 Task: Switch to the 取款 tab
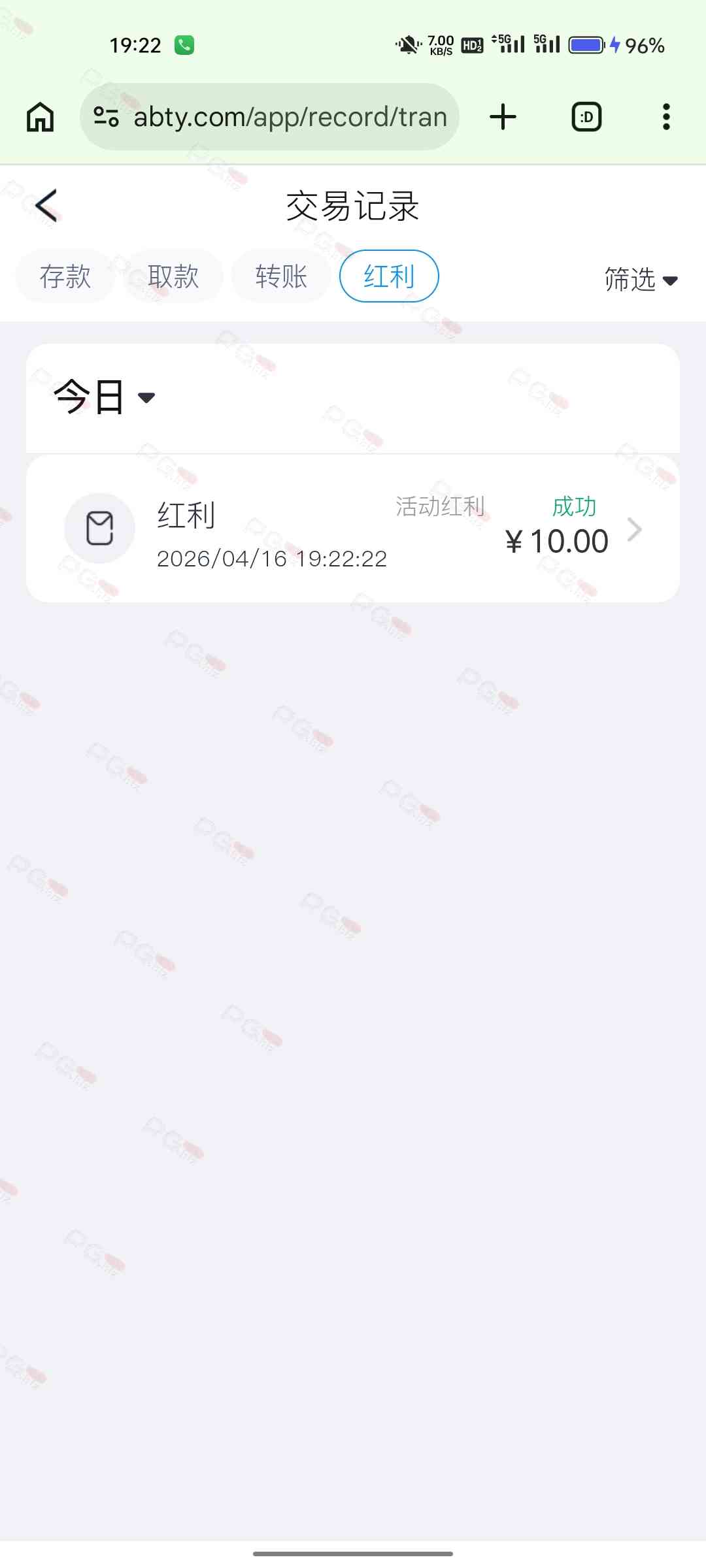[173, 276]
